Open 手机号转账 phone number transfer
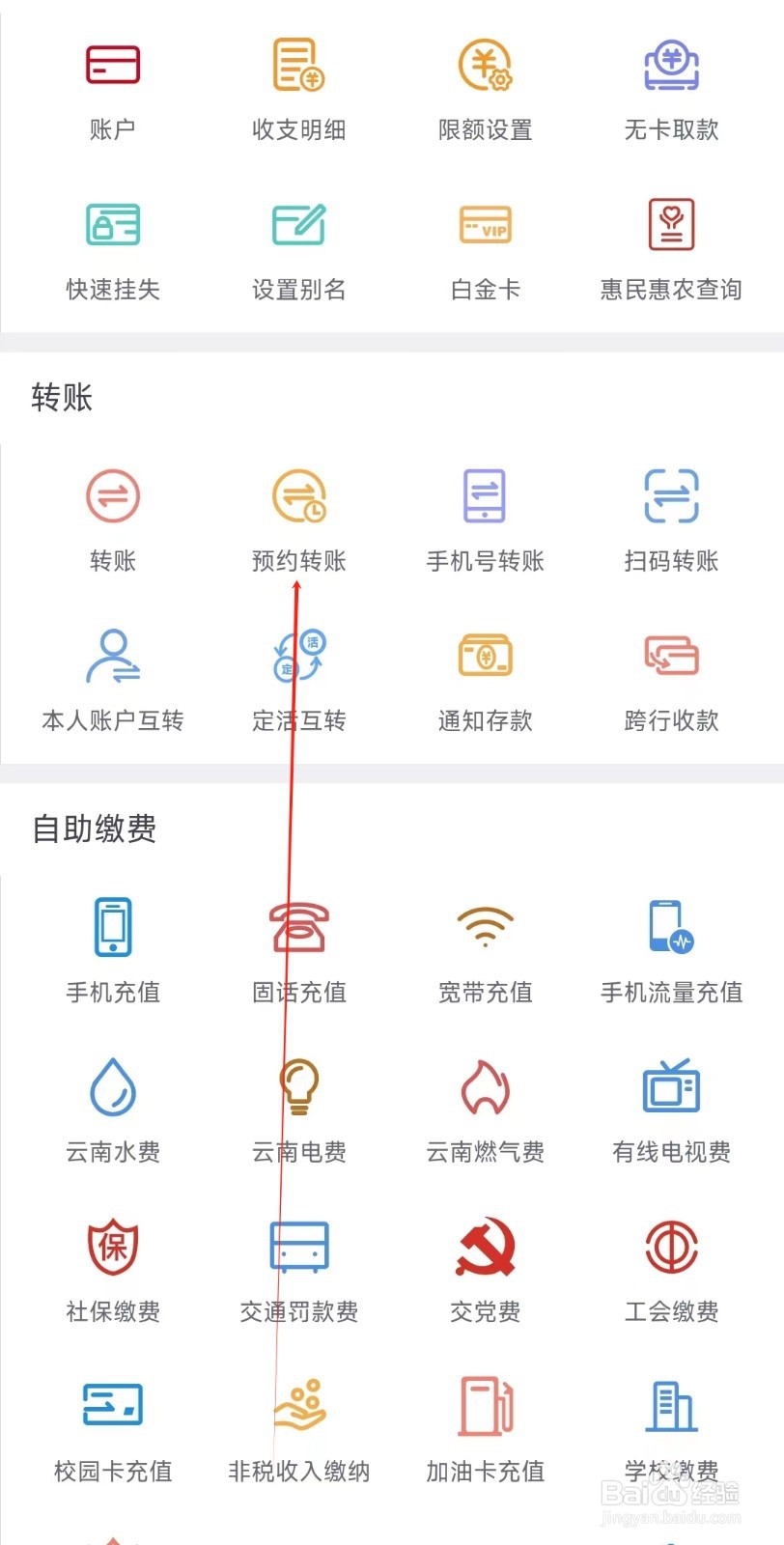 [x=486, y=521]
